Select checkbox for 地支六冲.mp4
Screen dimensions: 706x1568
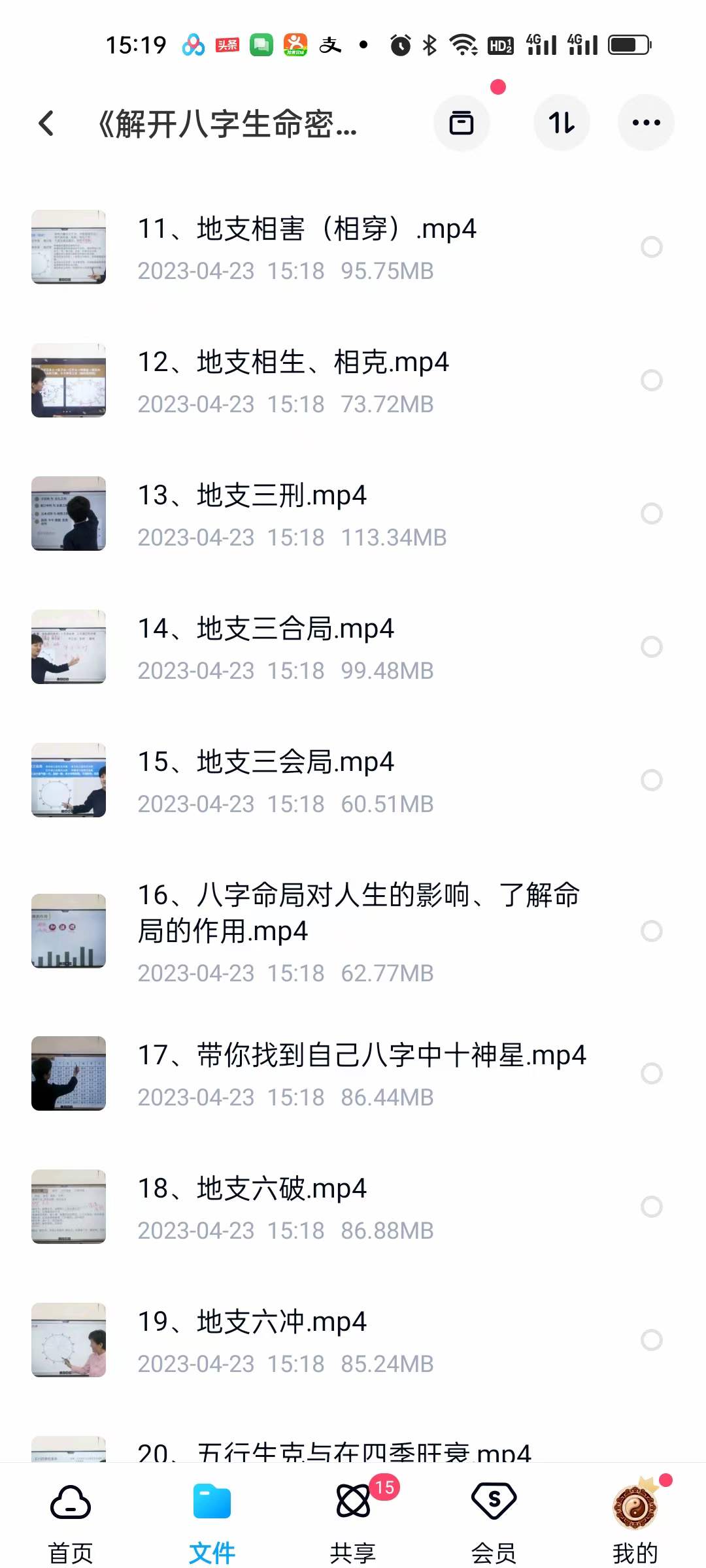pyautogui.click(x=650, y=1340)
